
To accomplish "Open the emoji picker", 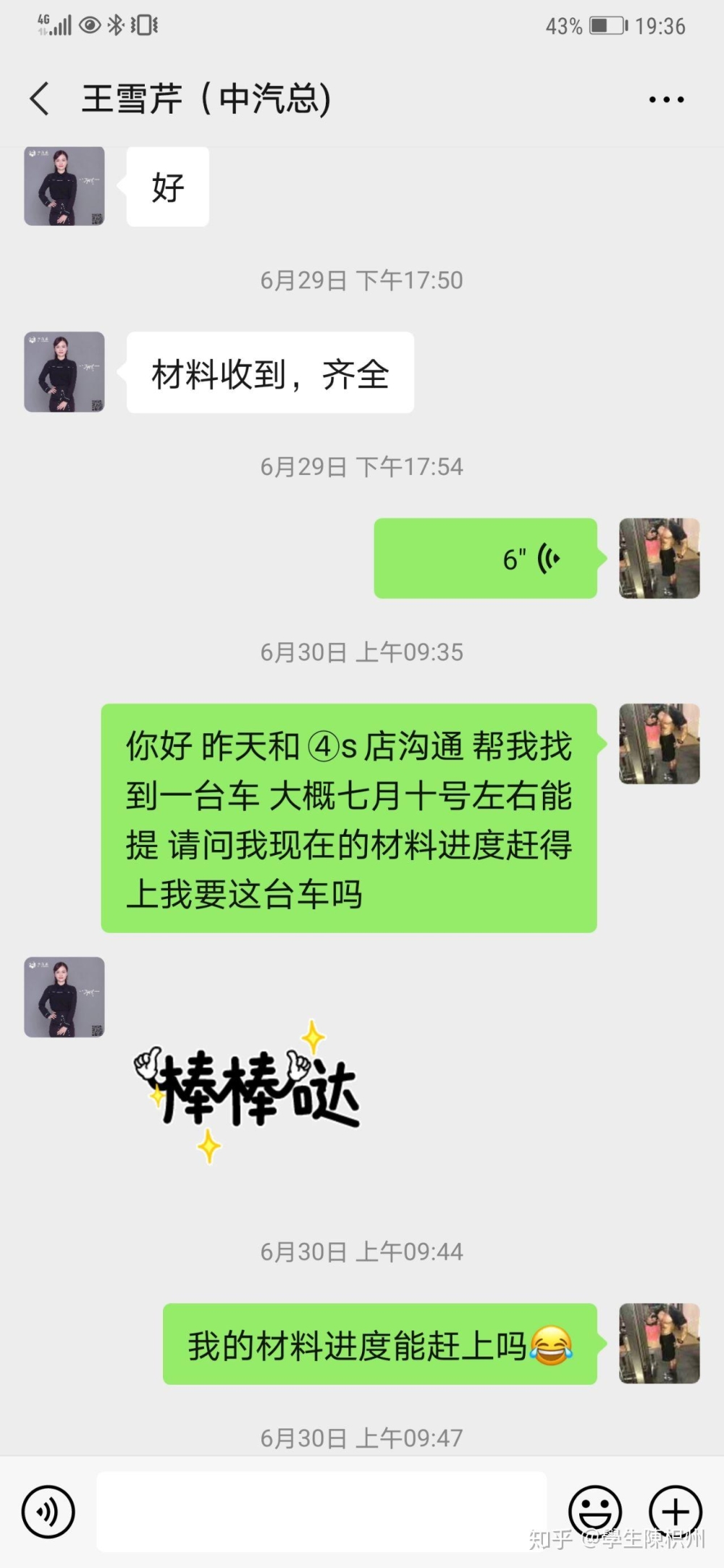I will [595, 1512].
